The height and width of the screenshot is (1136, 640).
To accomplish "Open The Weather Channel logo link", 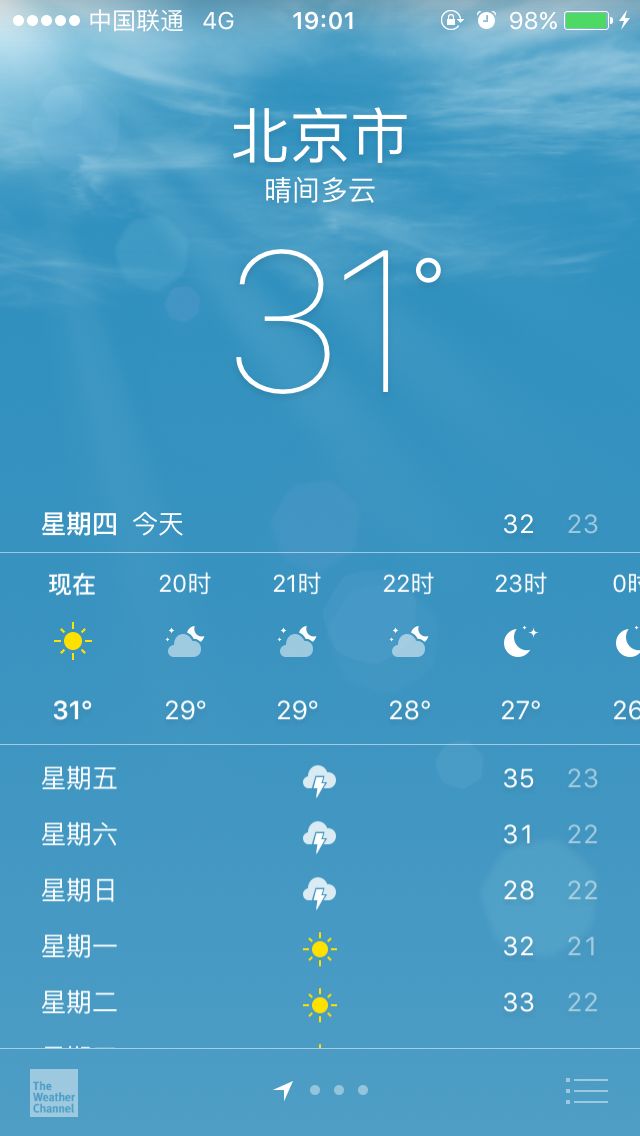I will click(x=54, y=1093).
